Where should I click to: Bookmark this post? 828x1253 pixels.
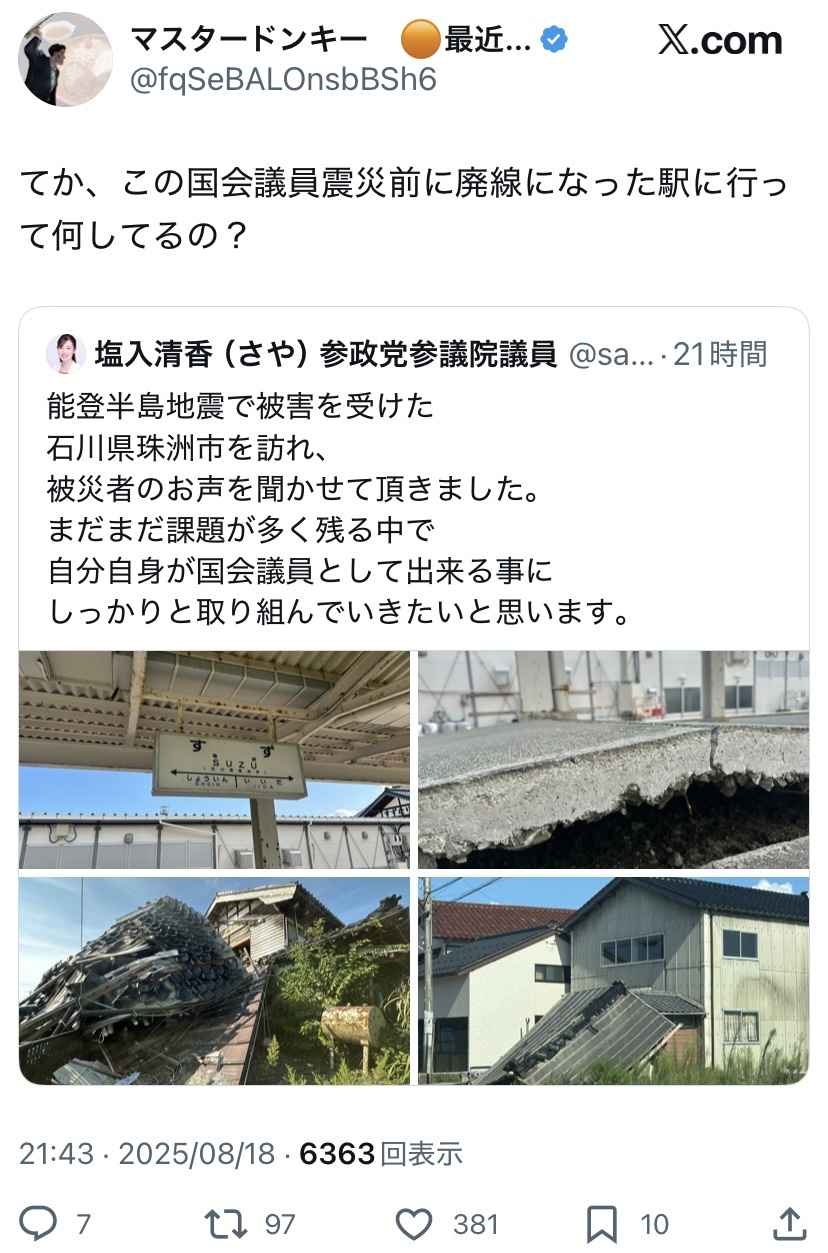click(602, 1223)
